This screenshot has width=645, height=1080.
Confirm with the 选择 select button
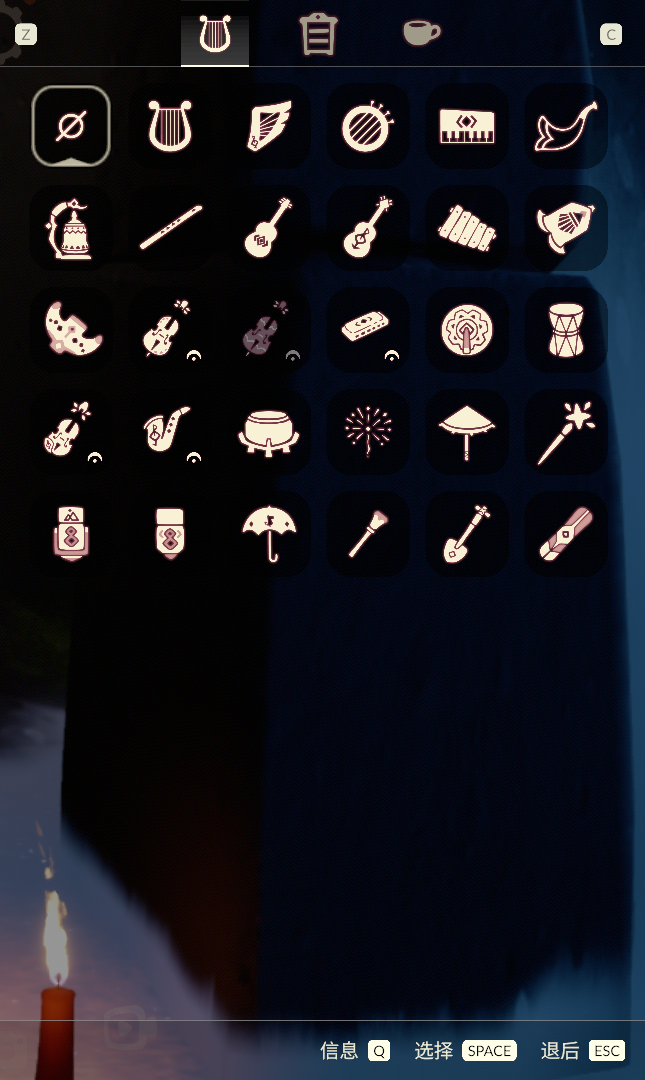[x=465, y=1051]
